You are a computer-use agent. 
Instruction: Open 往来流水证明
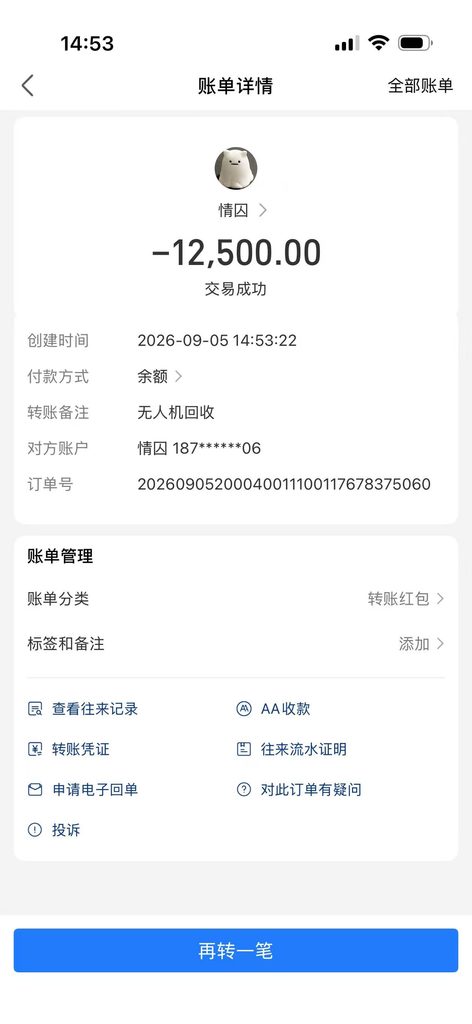292,749
